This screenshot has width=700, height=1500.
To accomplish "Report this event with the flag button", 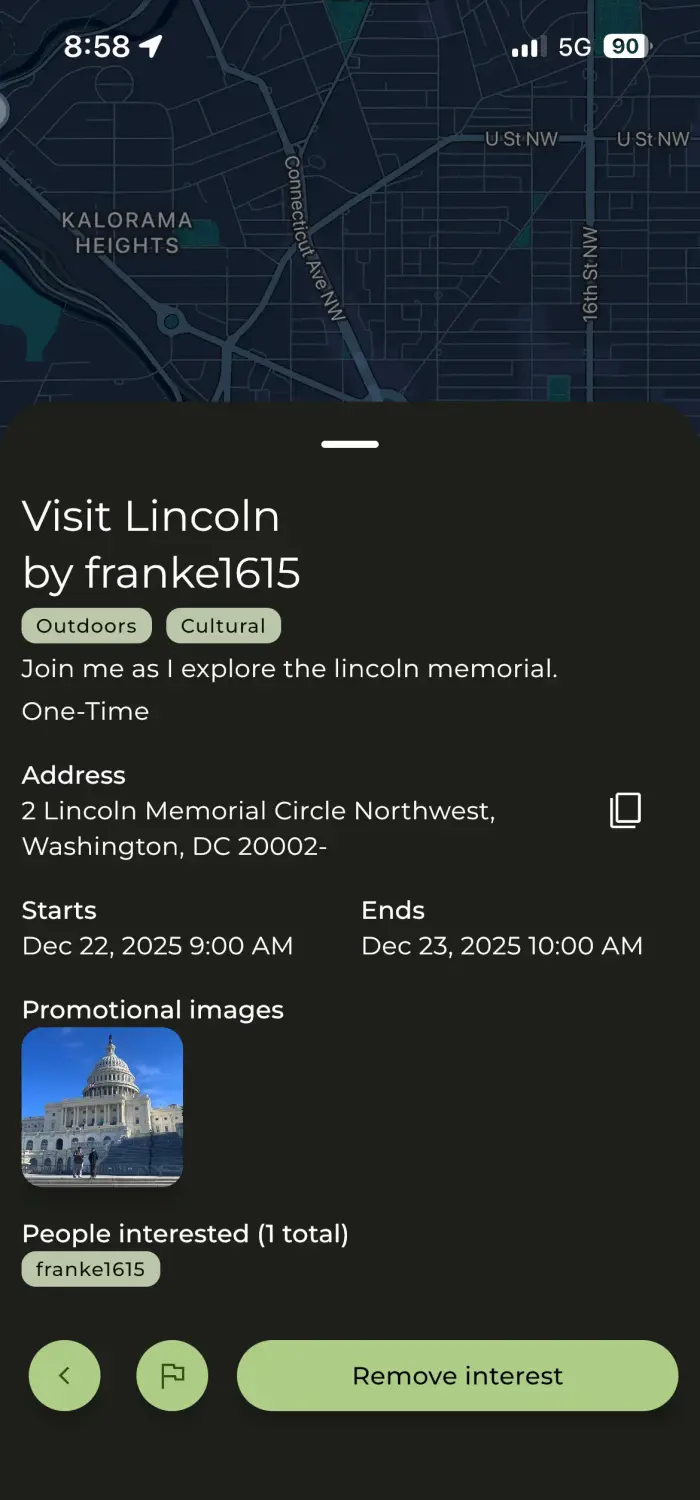I will 172,1376.
